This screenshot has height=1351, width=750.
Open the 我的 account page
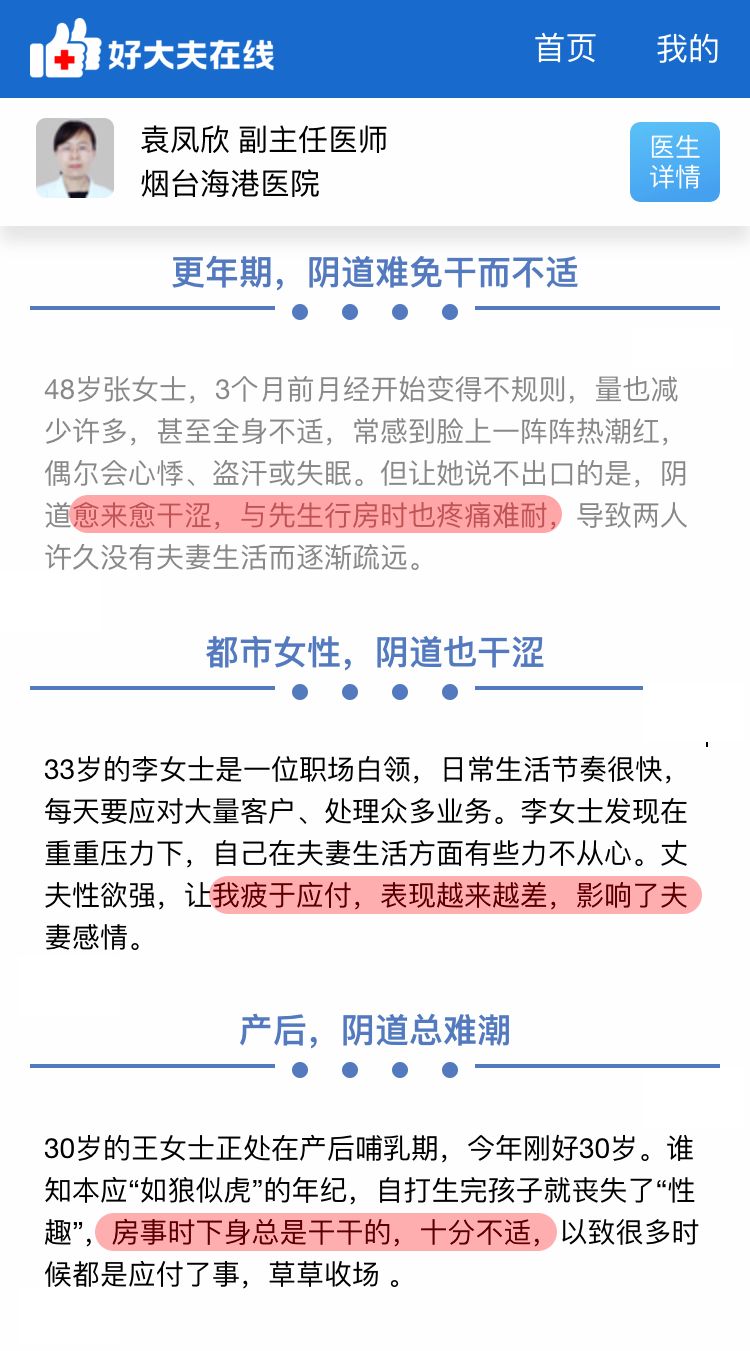click(687, 48)
